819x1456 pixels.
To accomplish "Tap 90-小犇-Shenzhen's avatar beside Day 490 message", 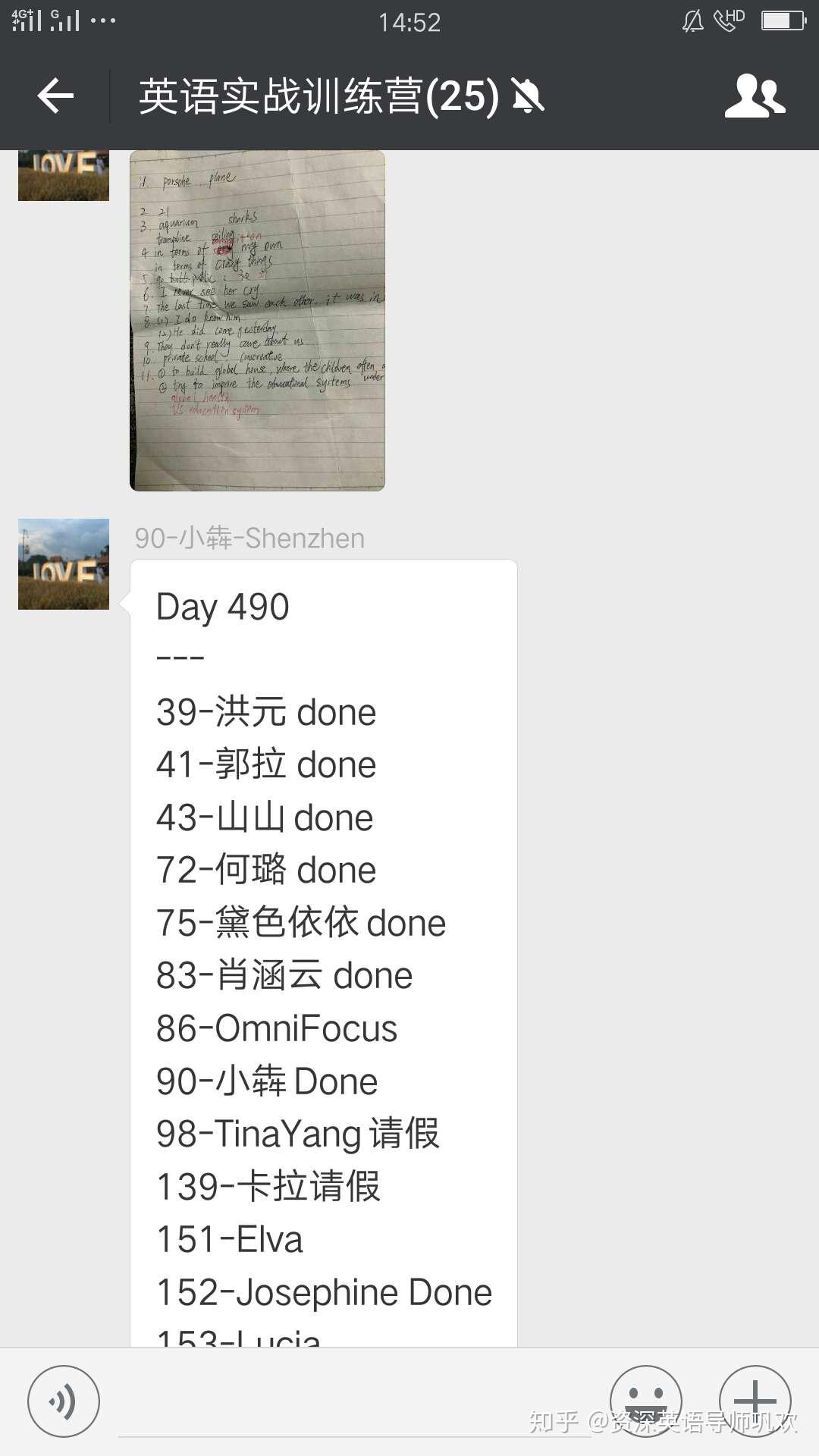I will (64, 564).
